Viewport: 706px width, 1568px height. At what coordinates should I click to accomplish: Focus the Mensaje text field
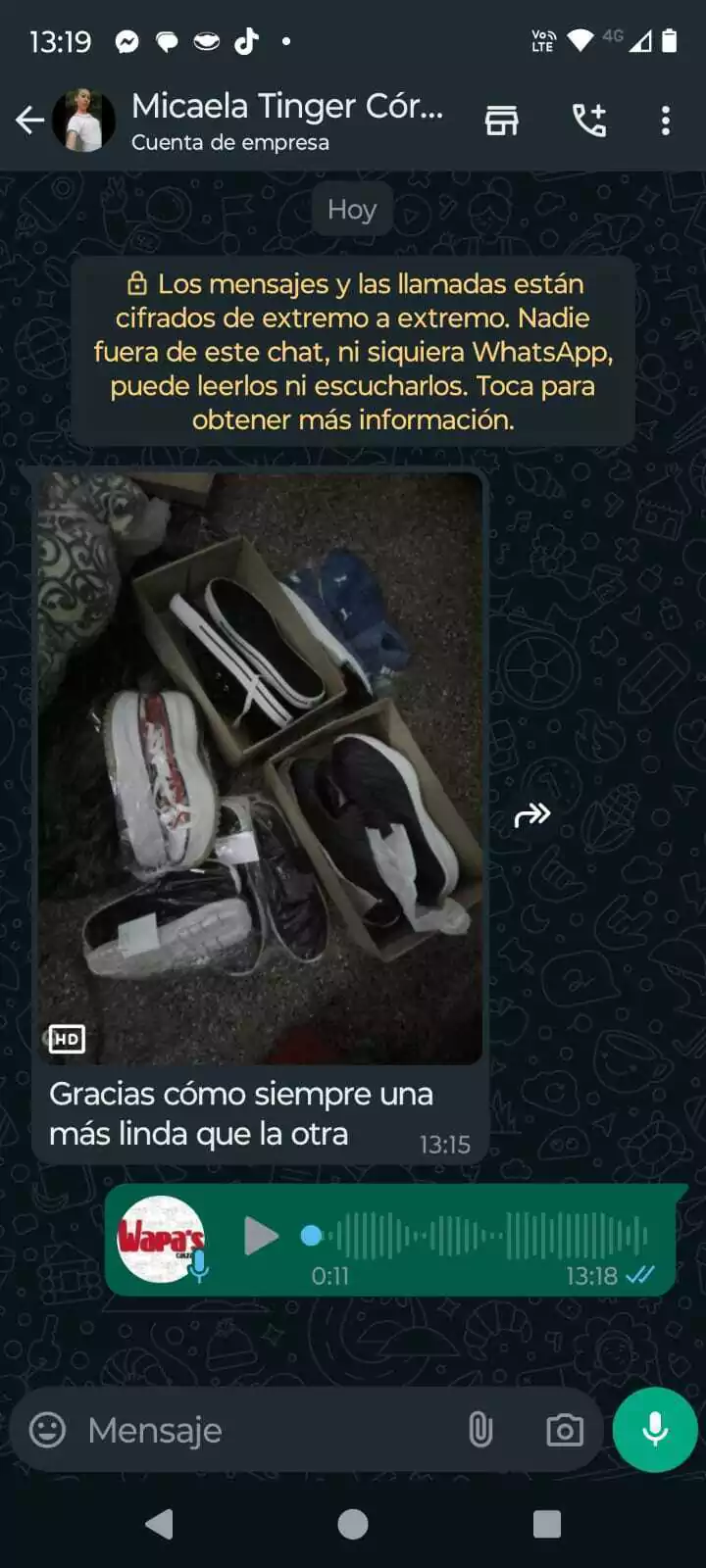click(265, 1430)
